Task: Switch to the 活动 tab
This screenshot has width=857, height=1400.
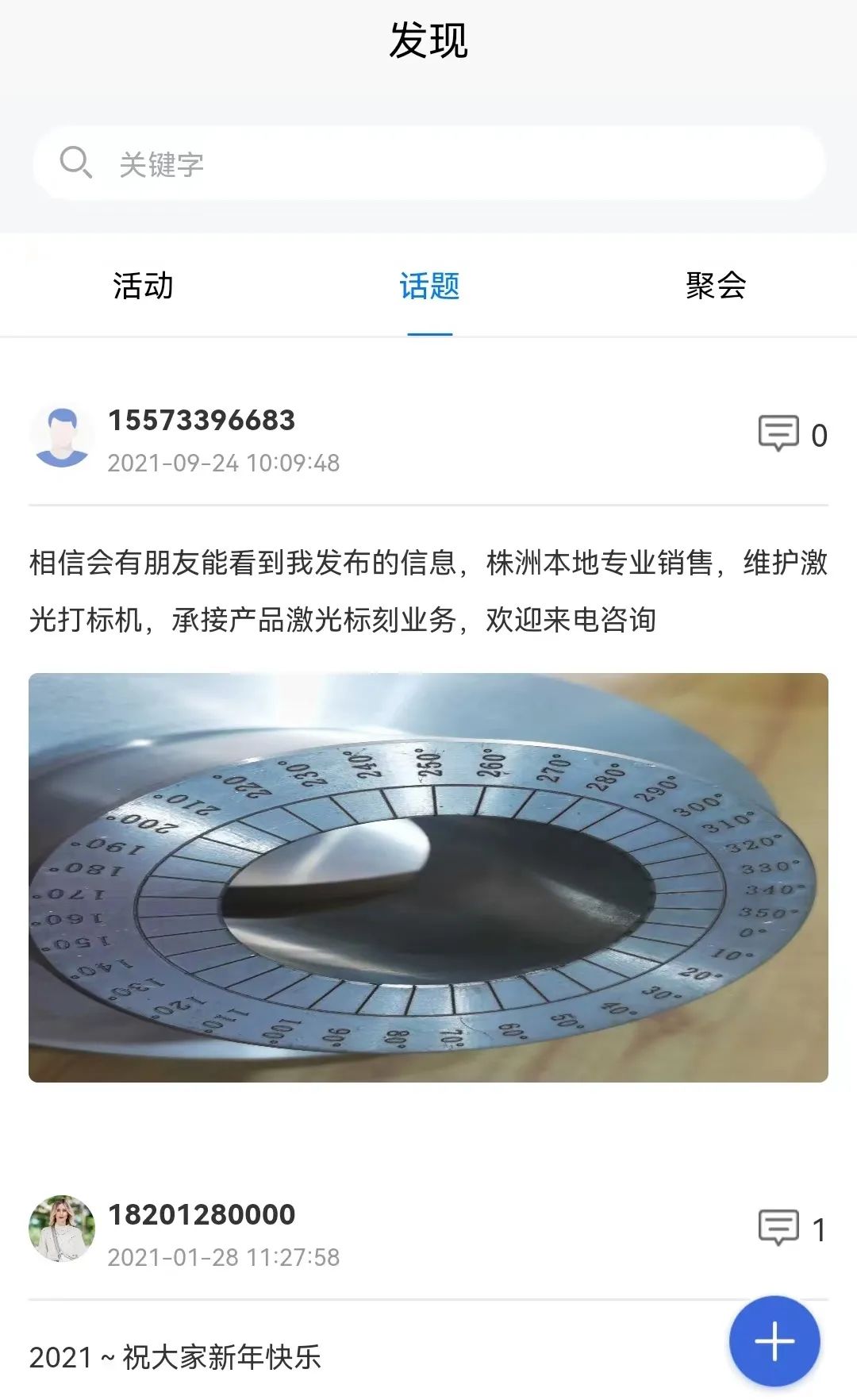Action: pyautogui.click(x=143, y=286)
